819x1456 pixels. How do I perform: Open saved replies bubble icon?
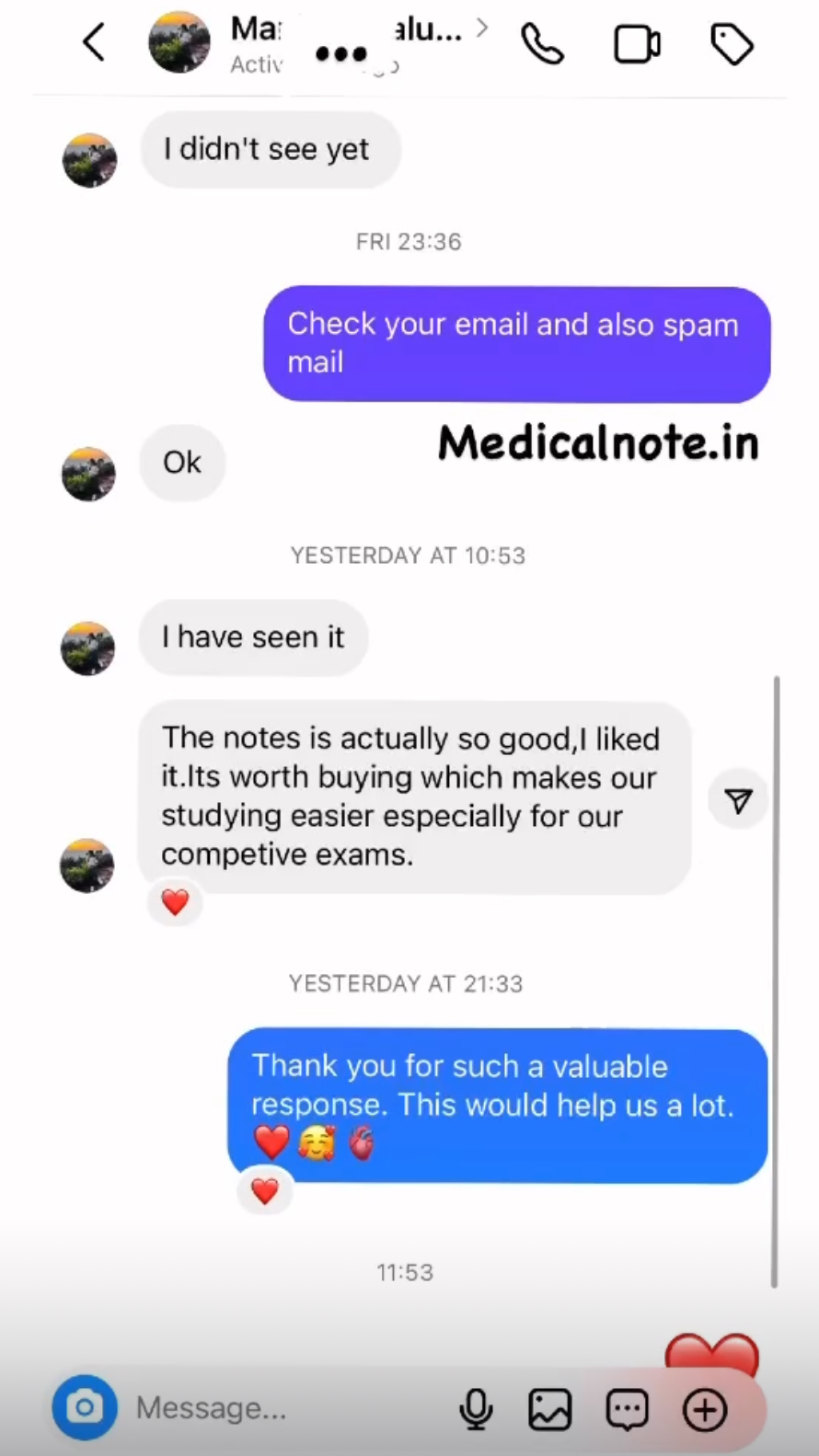click(628, 1409)
